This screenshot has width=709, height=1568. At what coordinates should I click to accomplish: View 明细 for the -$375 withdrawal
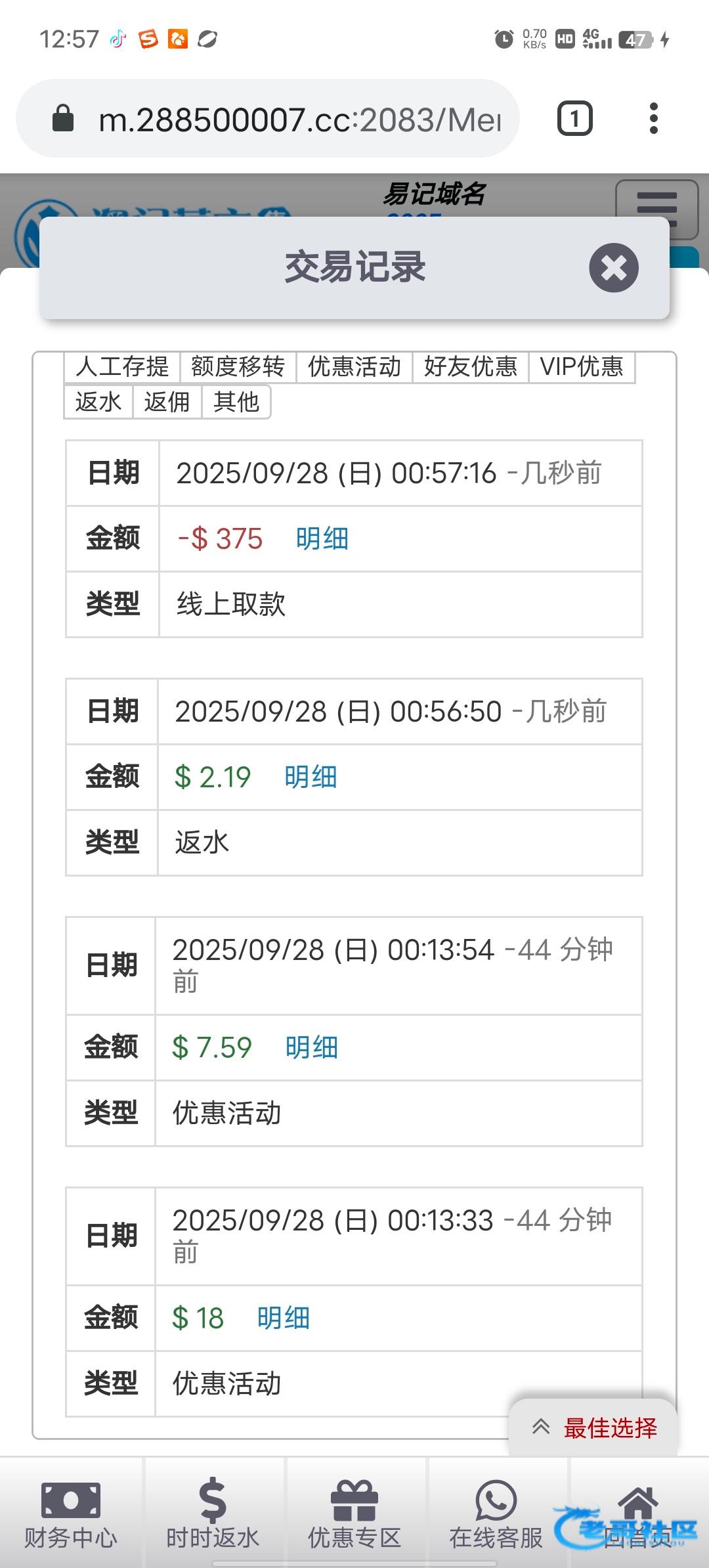[x=322, y=539]
